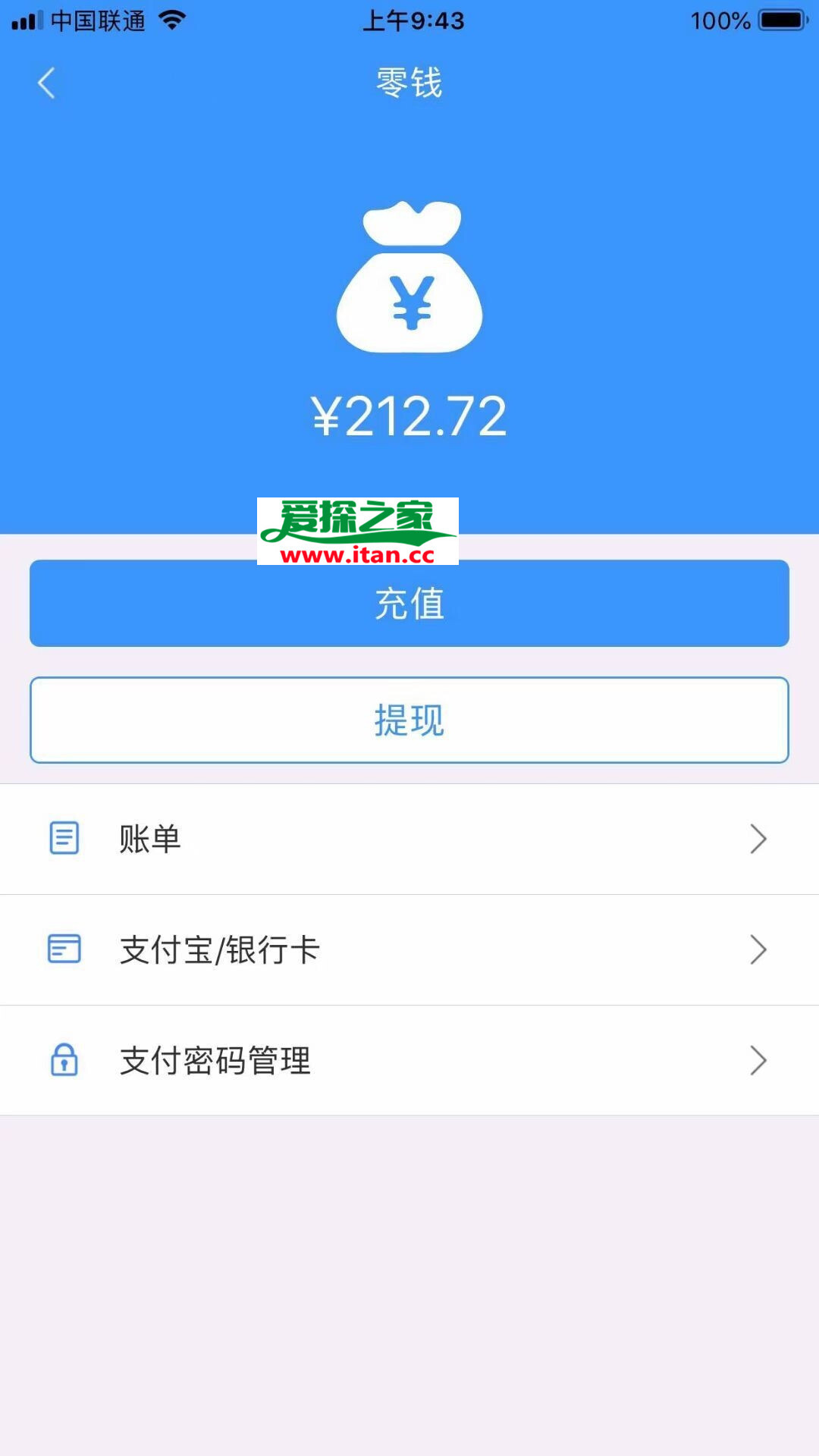The width and height of the screenshot is (819, 1456).
Task: Tap the 充值 button
Action: pos(409,604)
